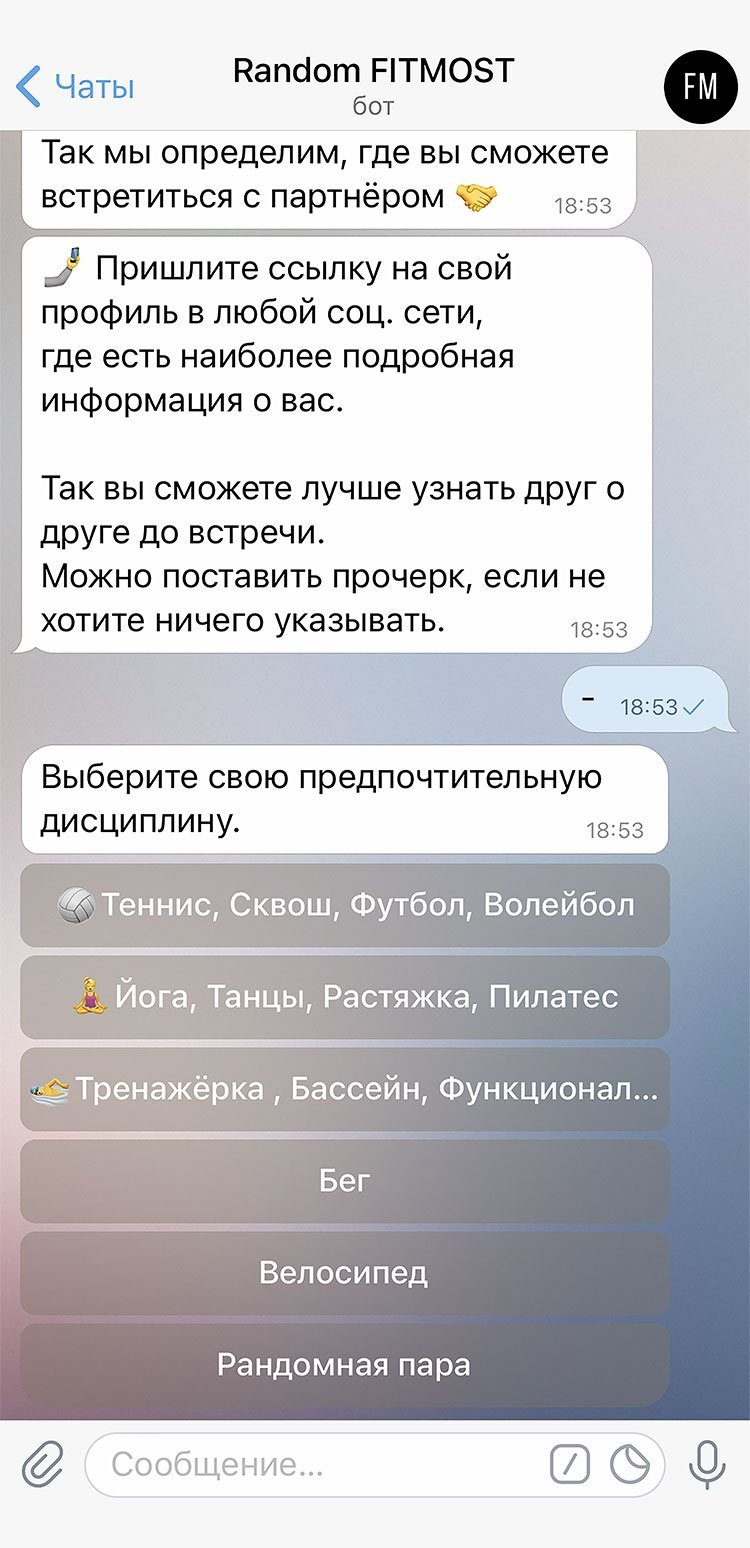The image size is (750, 1548).
Task: Open Random FITMOST bot info header
Action: [x=373, y=84]
